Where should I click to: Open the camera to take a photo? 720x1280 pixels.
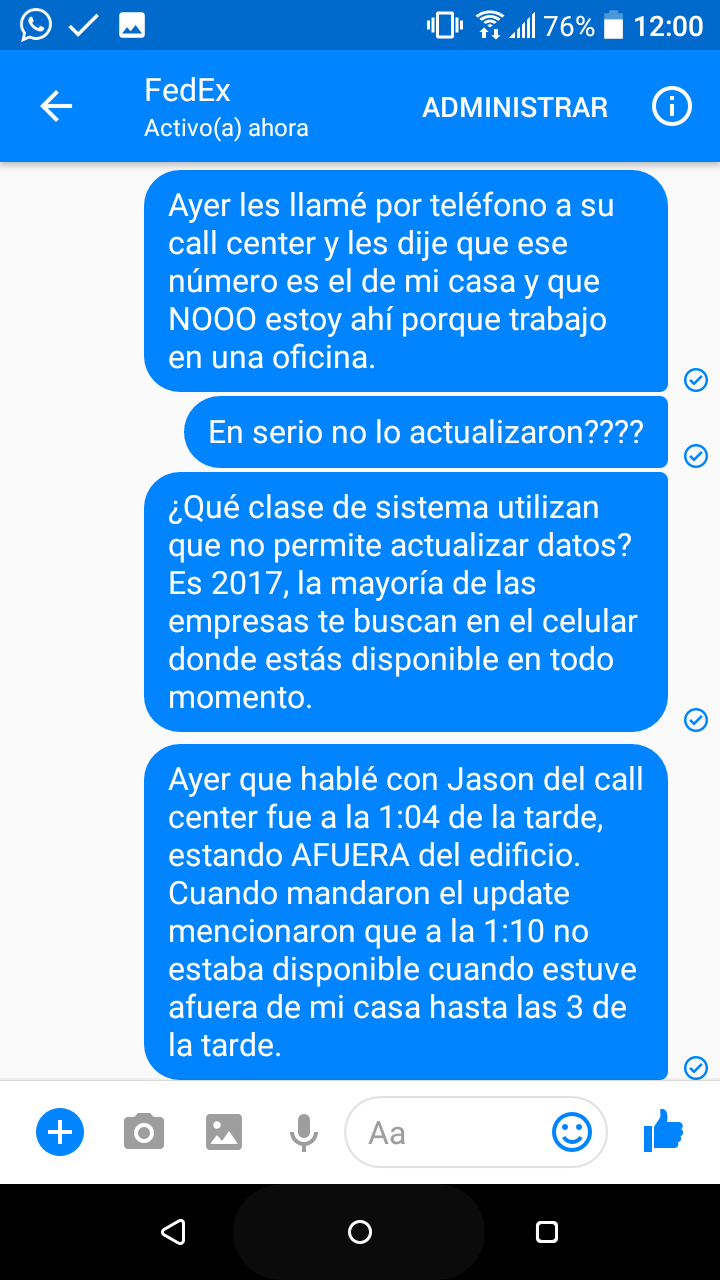click(x=144, y=1133)
